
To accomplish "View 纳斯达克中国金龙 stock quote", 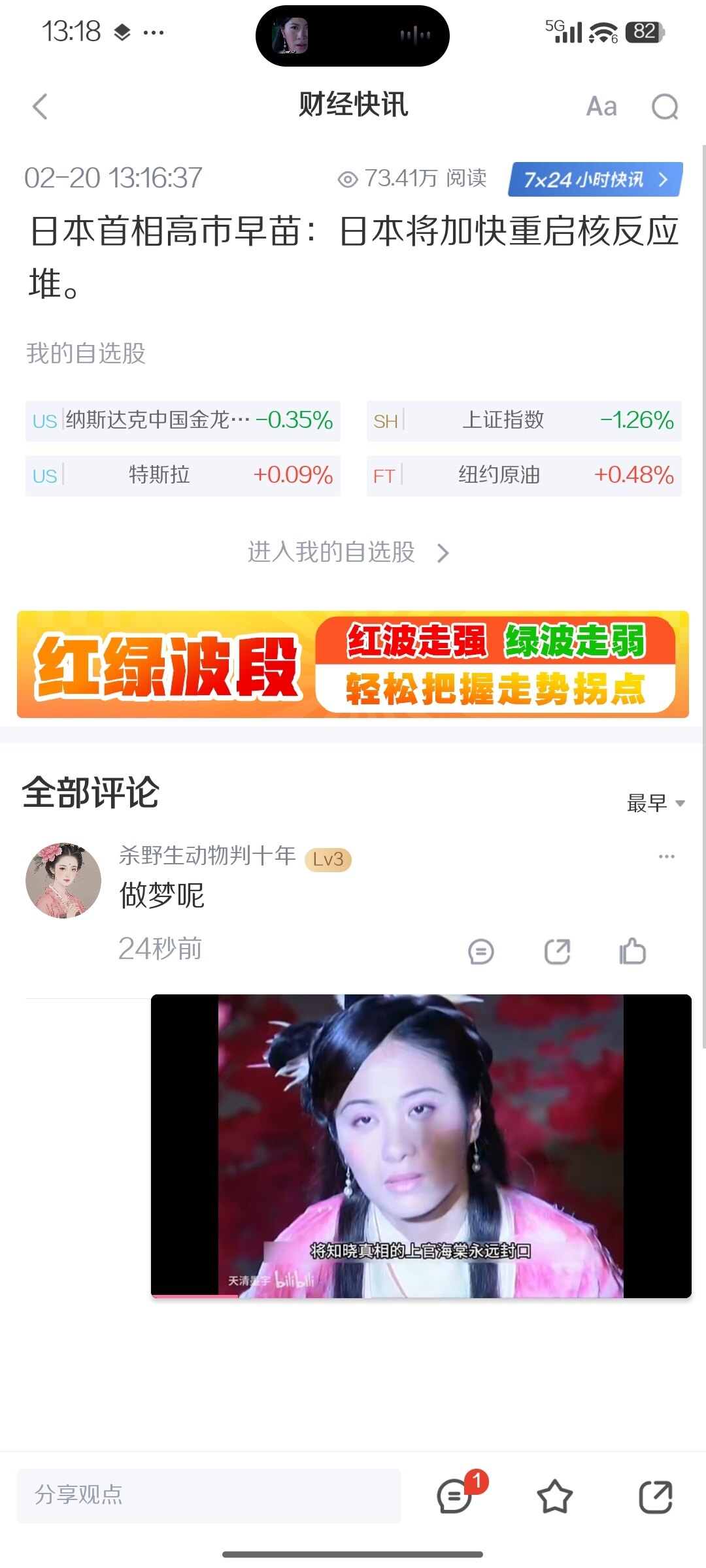I will click(183, 420).
